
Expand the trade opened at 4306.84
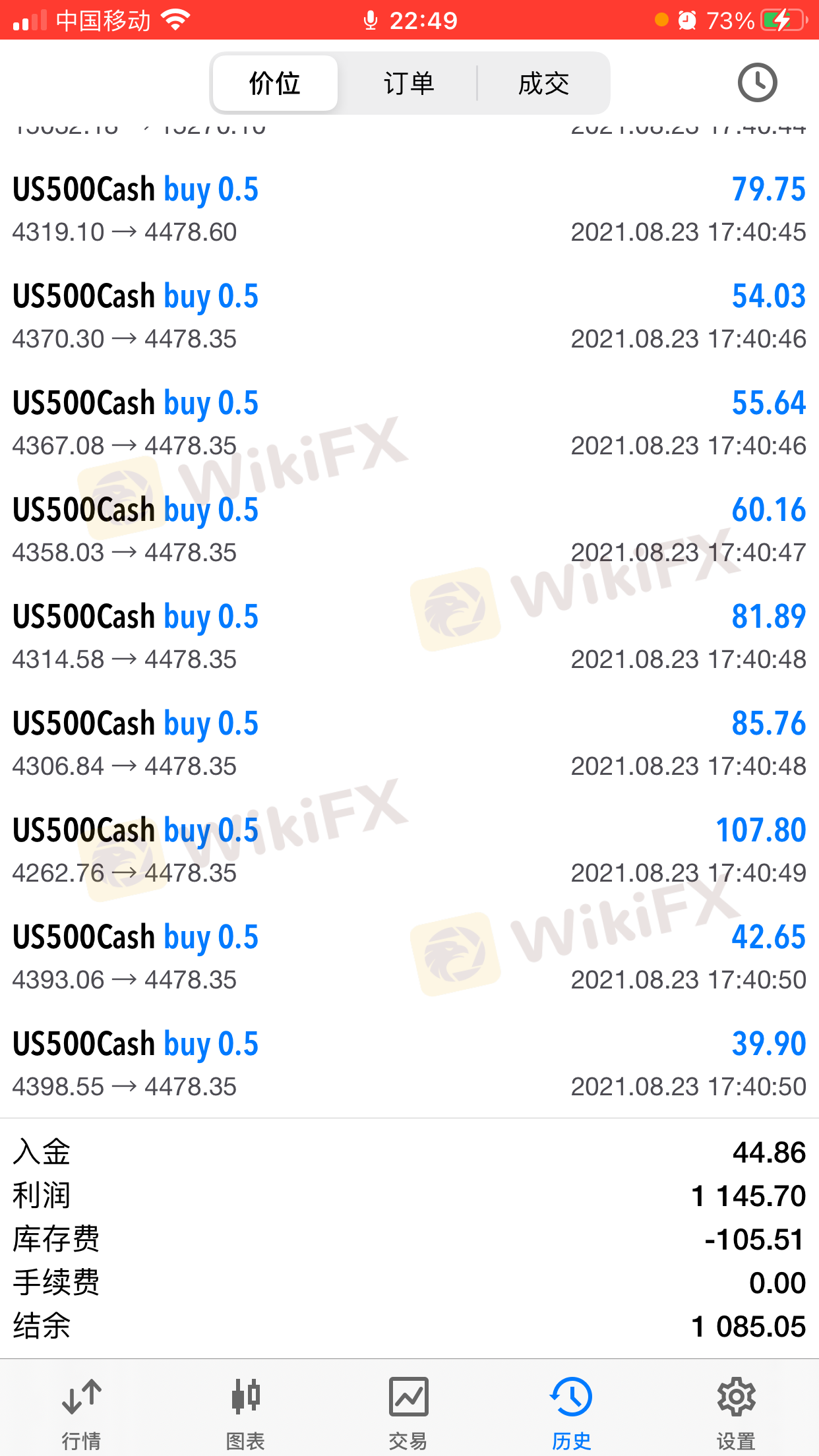(x=409, y=743)
